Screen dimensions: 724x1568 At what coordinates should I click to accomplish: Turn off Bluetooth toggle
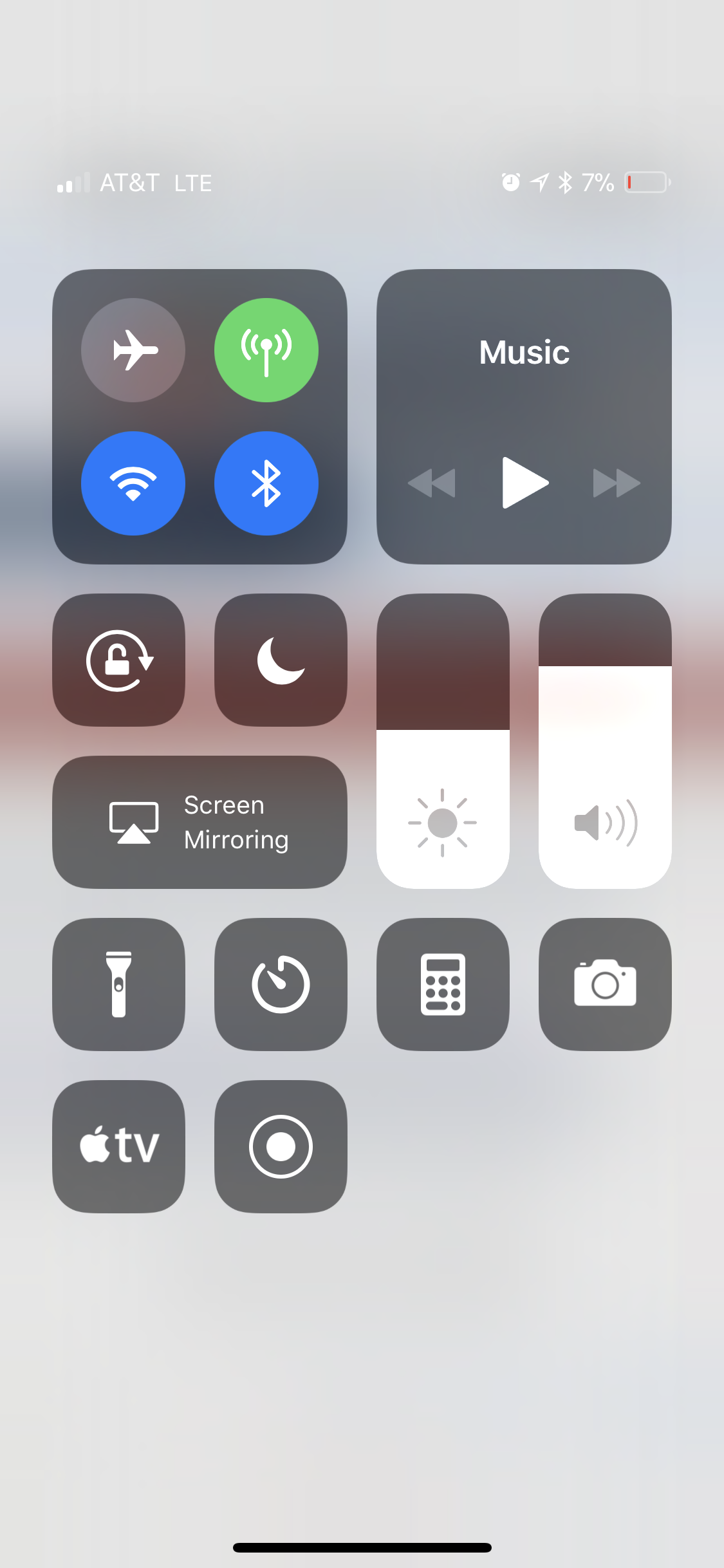[x=266, y=483]
